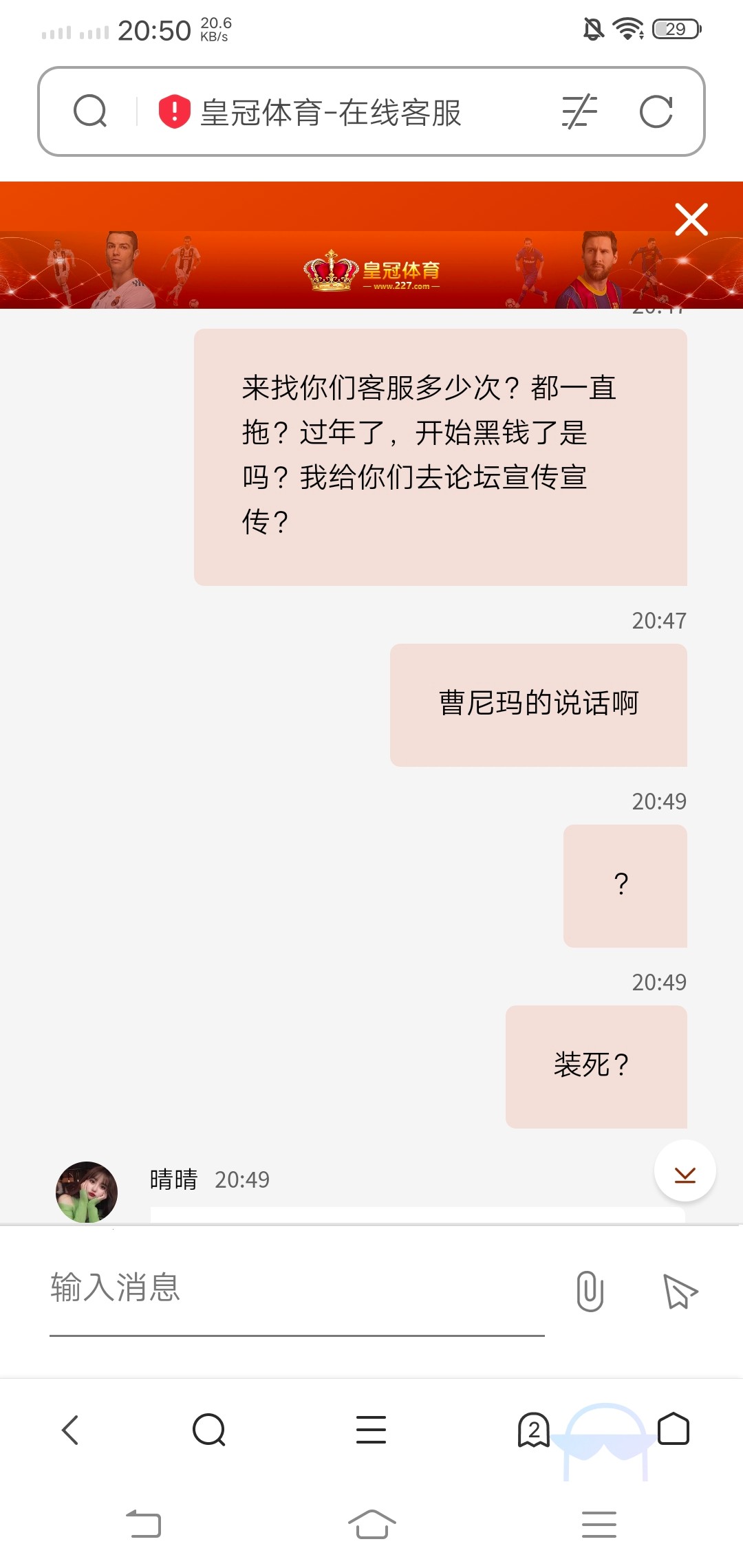Close the chat overlay with X
743x1568 pixels.
coord(691,219)
